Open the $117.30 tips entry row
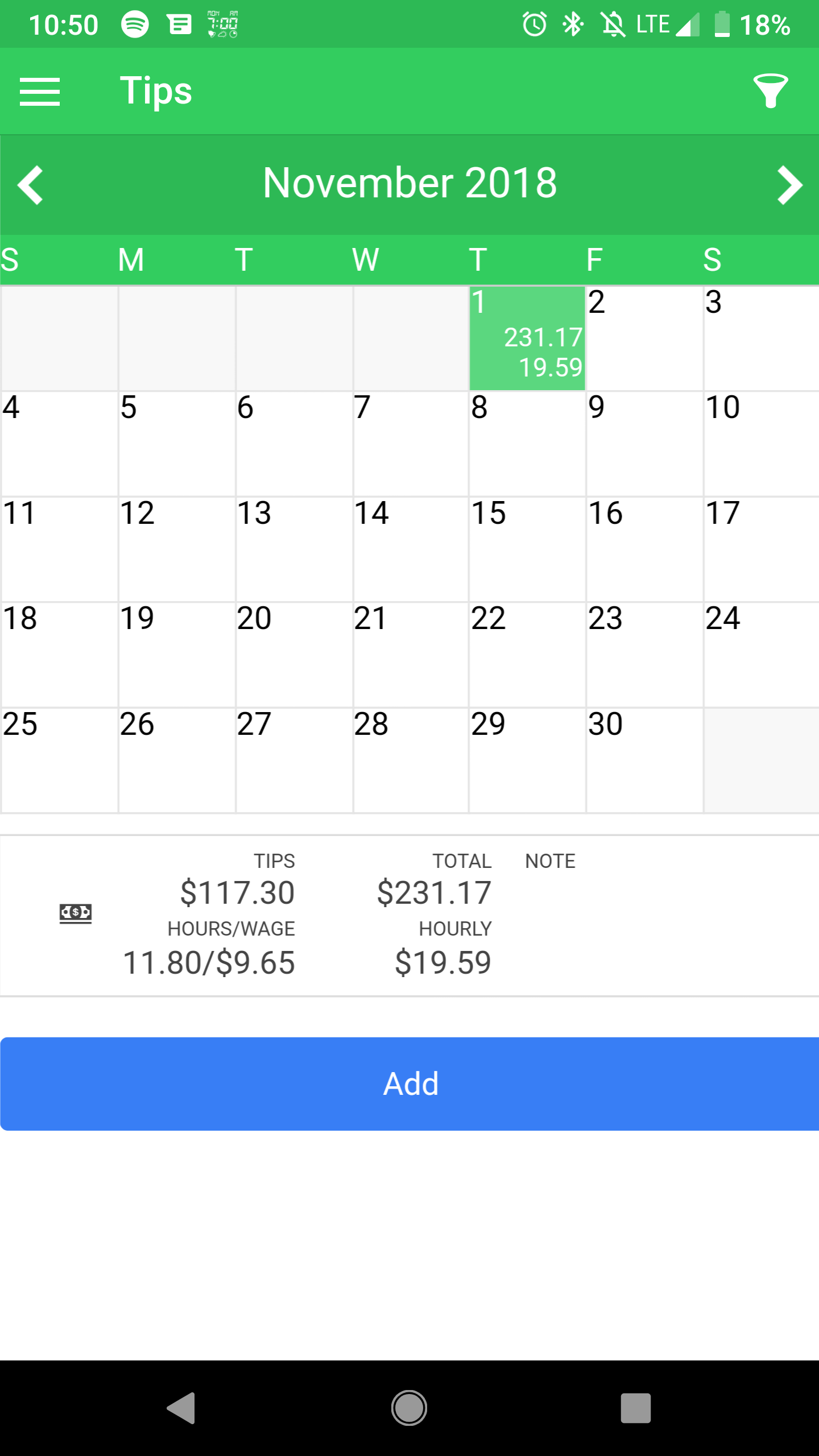819x1456 pixels. (409, 915)
